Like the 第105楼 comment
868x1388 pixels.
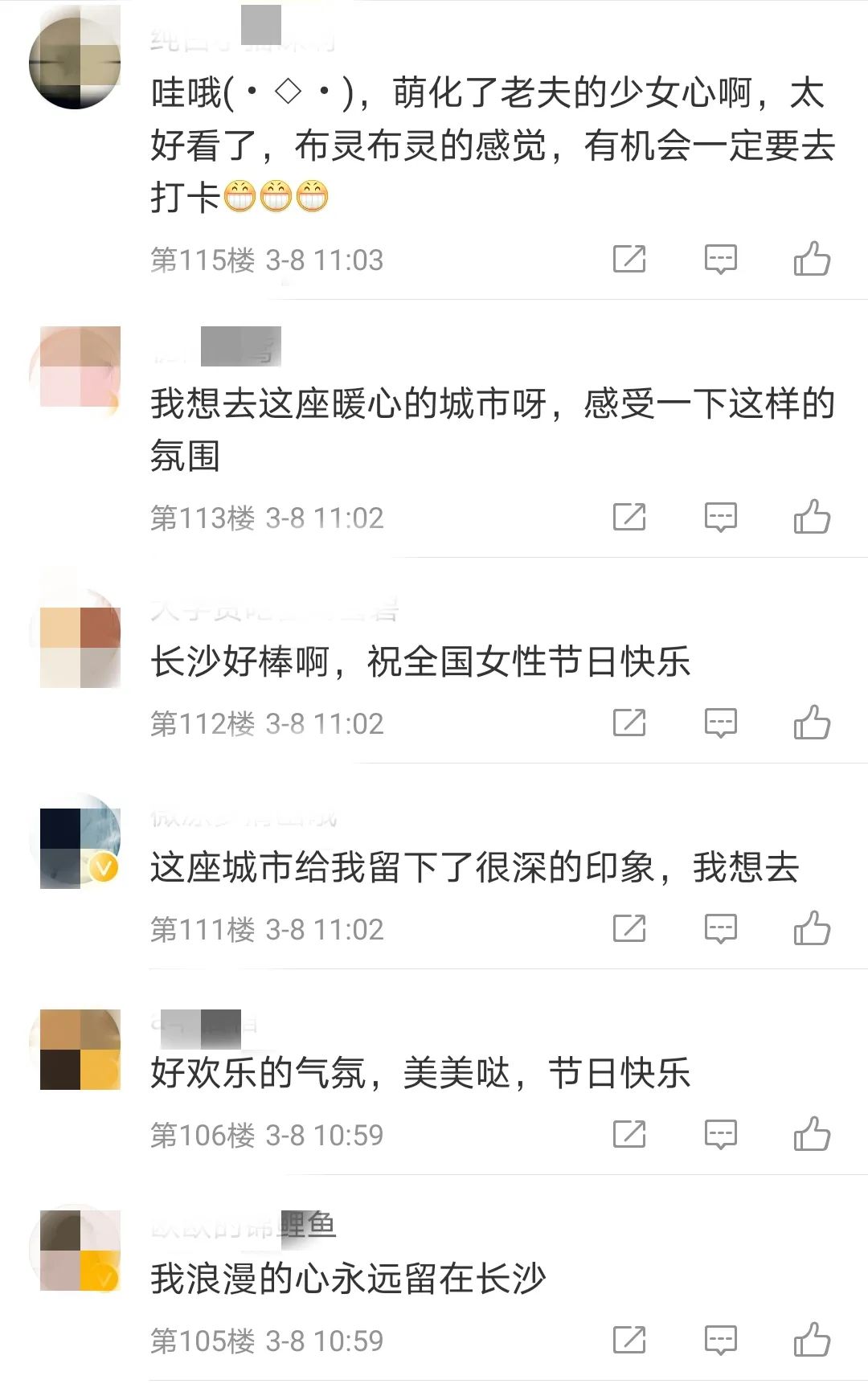pos(812,1340)
